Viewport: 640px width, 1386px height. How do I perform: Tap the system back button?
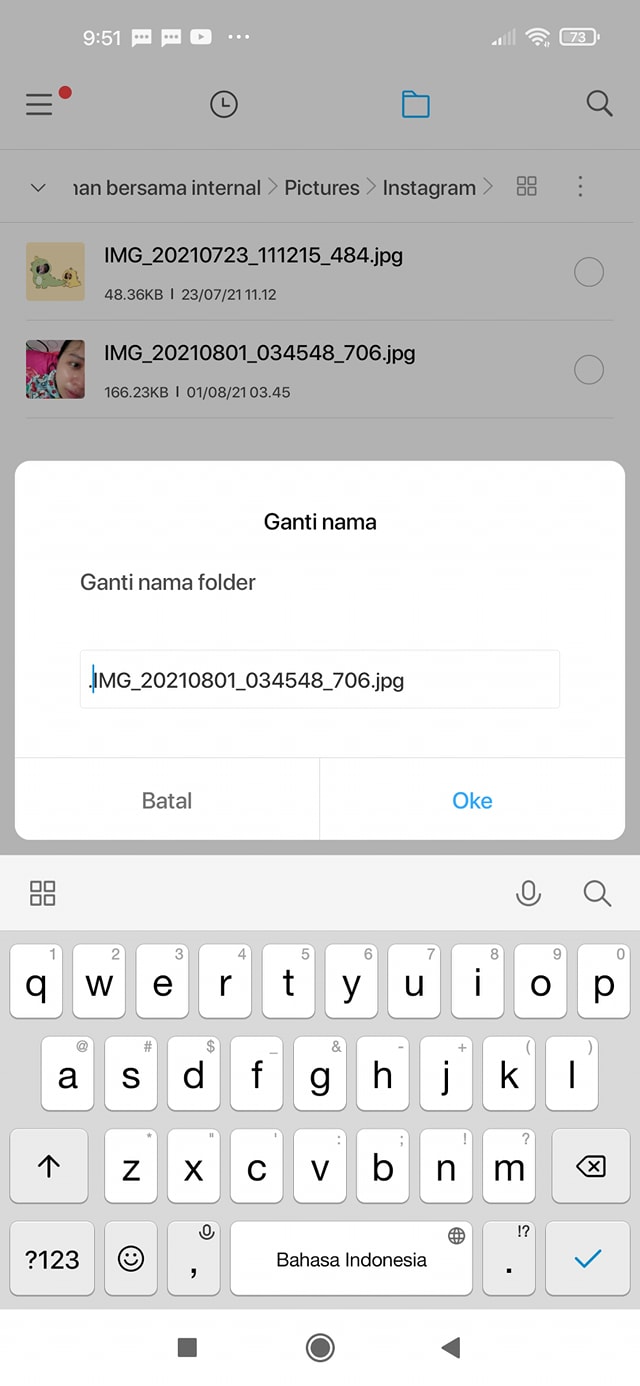(451, 1348)
